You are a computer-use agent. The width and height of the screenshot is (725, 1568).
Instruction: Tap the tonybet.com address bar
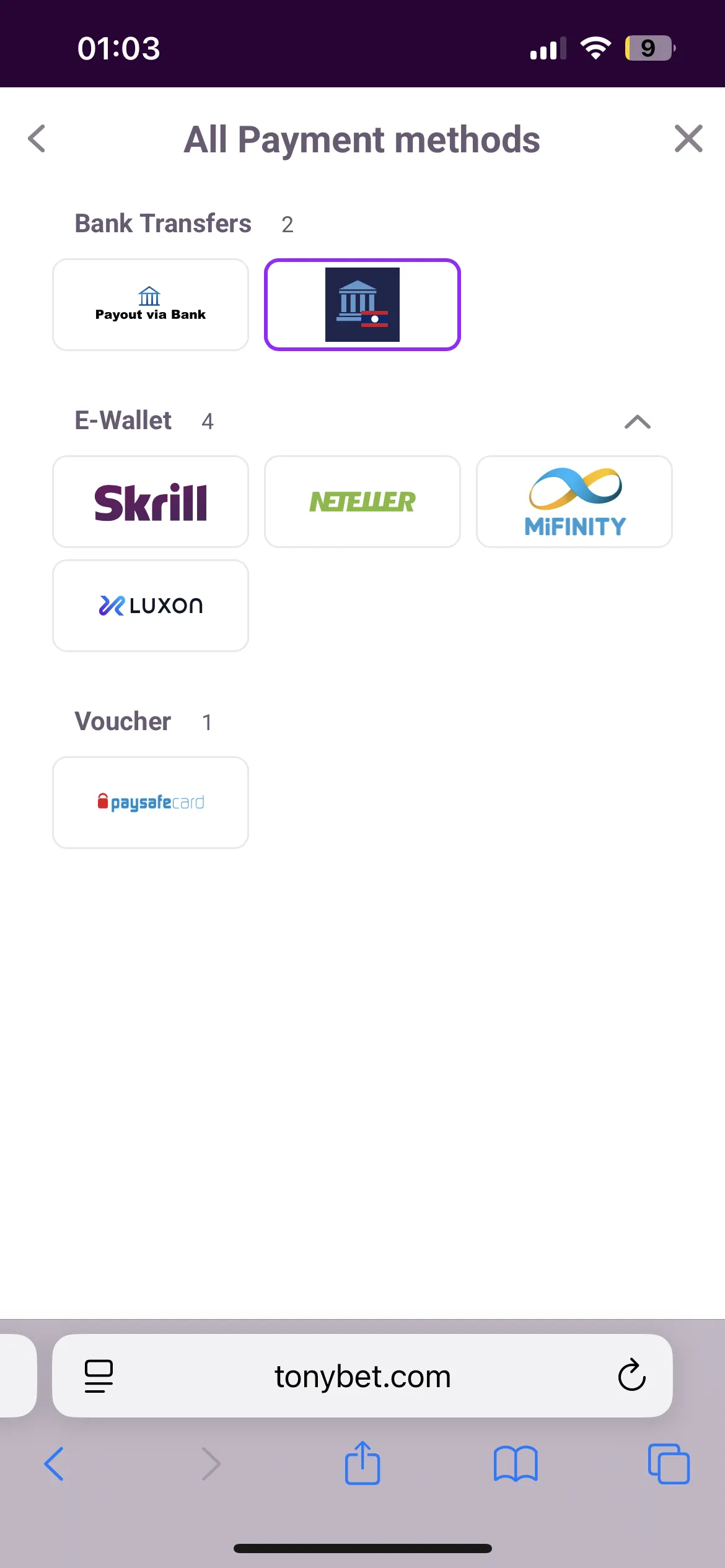click(362, 1376)
